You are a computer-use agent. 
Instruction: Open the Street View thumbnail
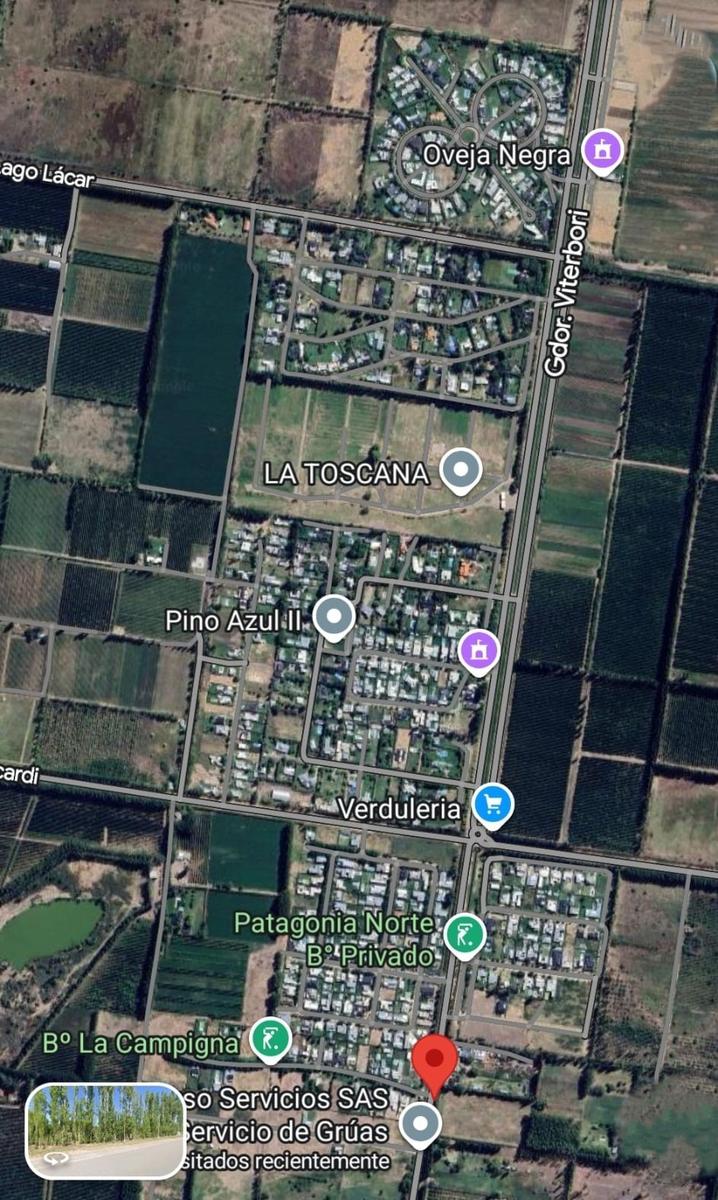[106, 1132]
